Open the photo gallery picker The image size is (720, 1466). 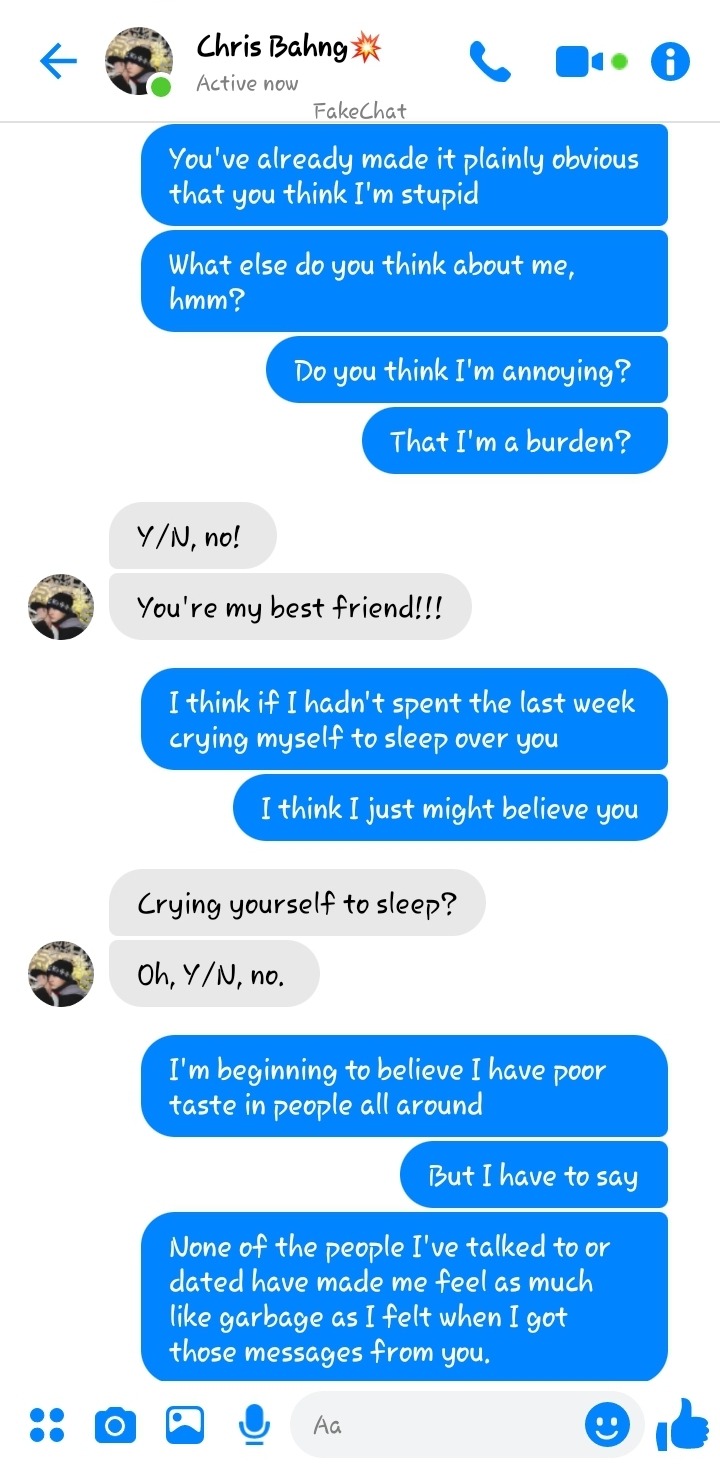[x=185, y=1424]
